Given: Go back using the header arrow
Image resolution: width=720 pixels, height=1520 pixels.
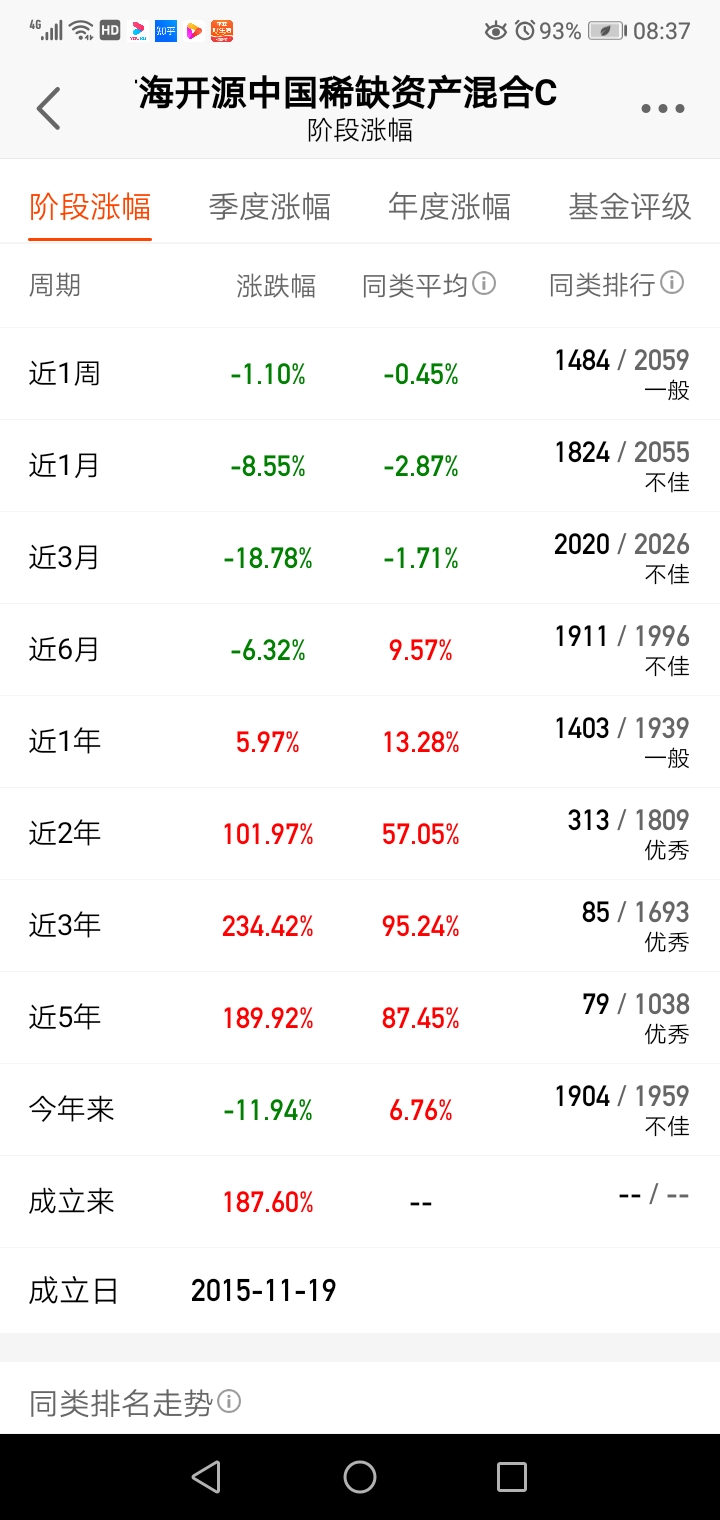Looking at the screenshot, I should (x=48, y=108).
